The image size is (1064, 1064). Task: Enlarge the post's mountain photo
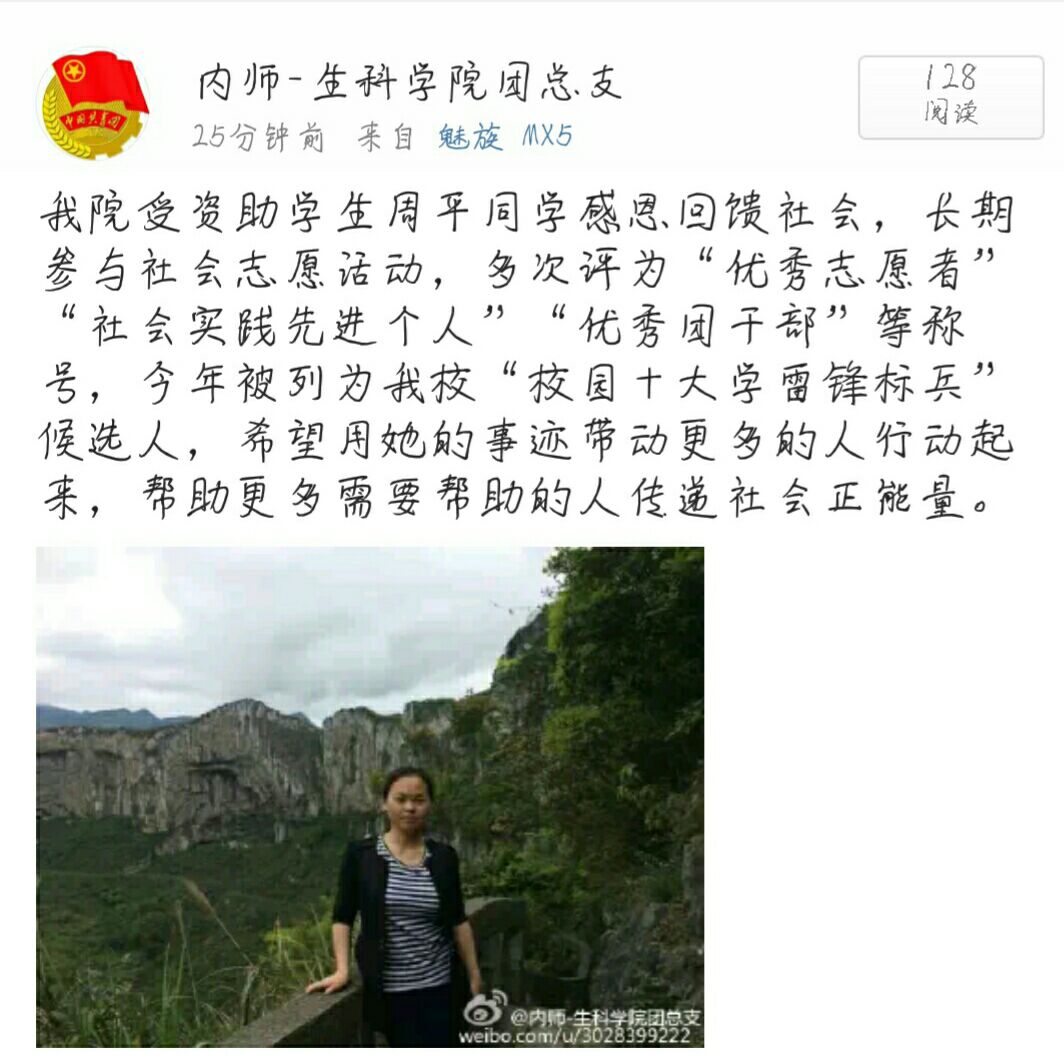tap(370, 796)
